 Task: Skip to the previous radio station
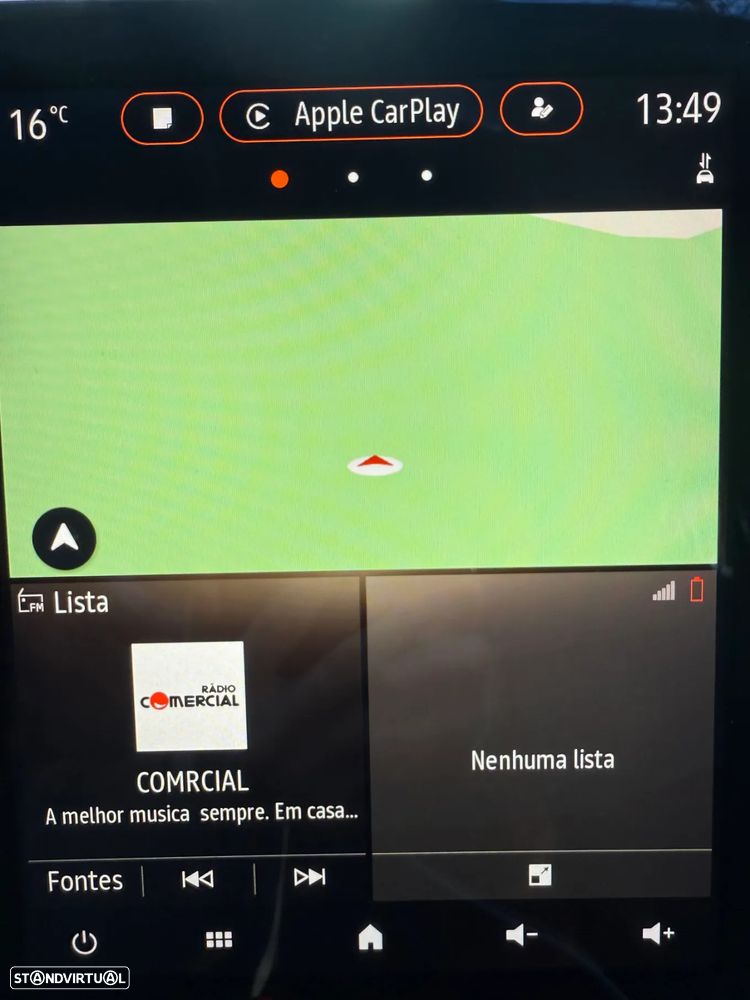pos(198,878)
